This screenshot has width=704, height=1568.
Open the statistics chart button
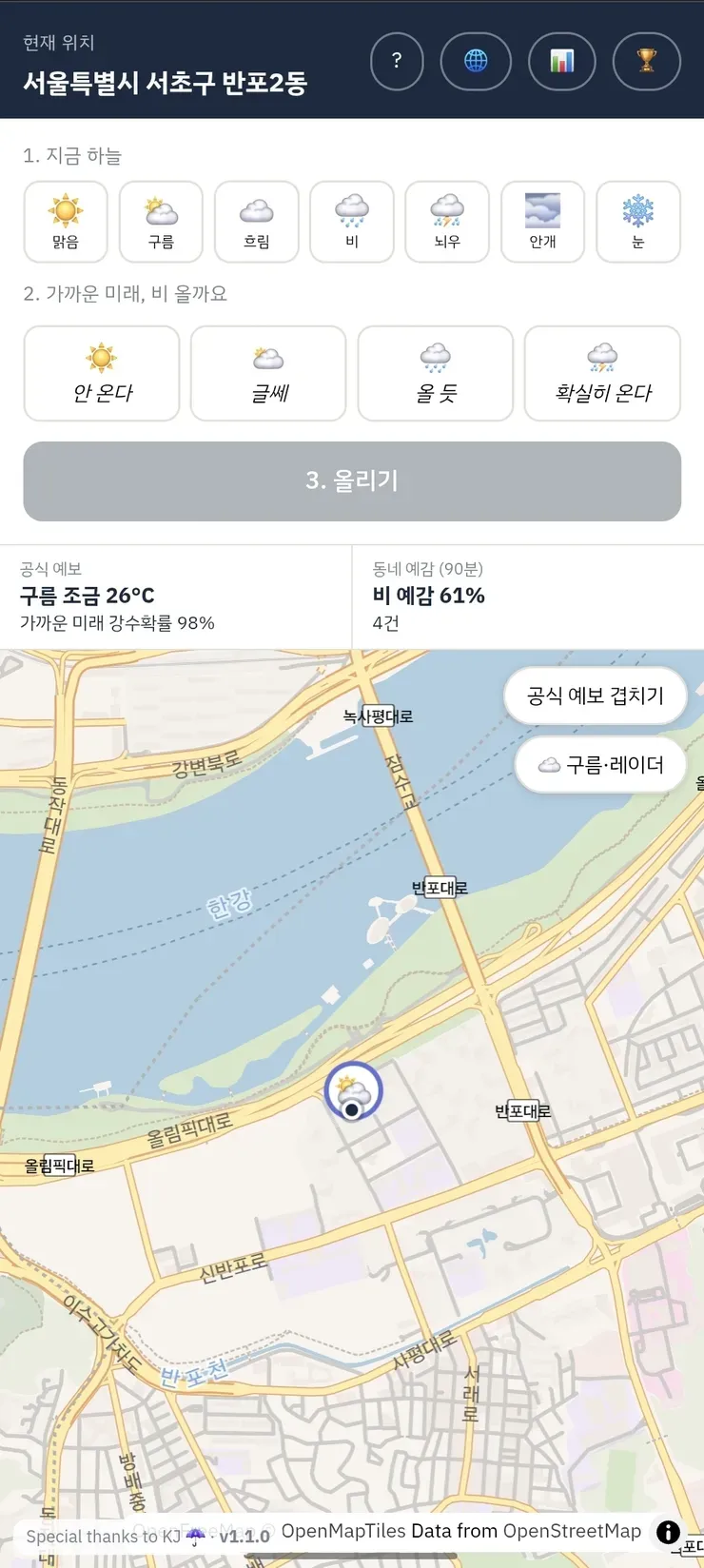(562, 61)
